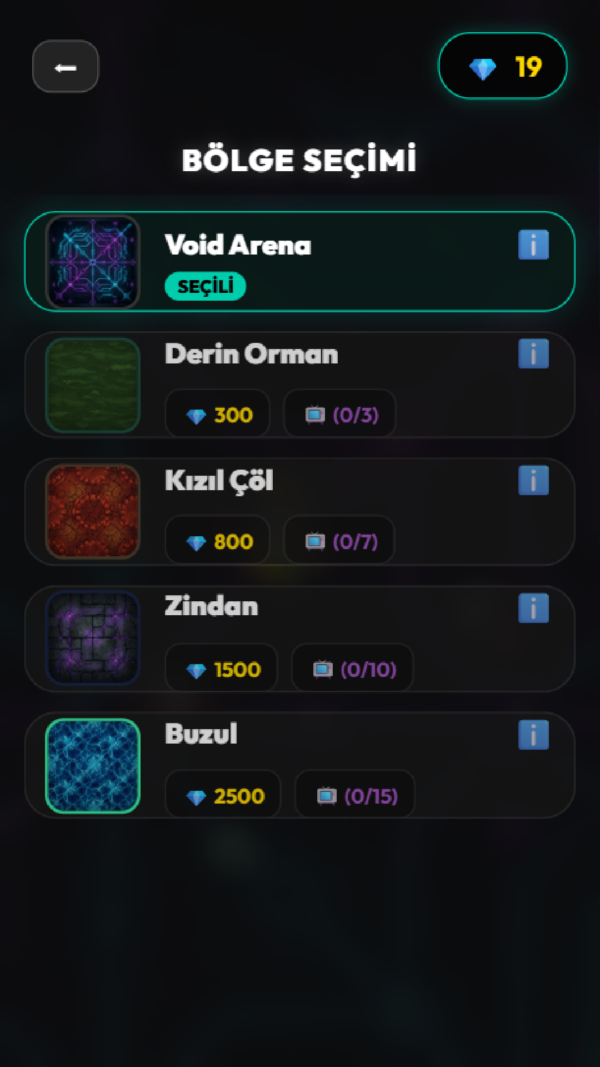Watch ad to unlock Buzul
Viewport: 600px width, 1067px height.
coord(355,796)
